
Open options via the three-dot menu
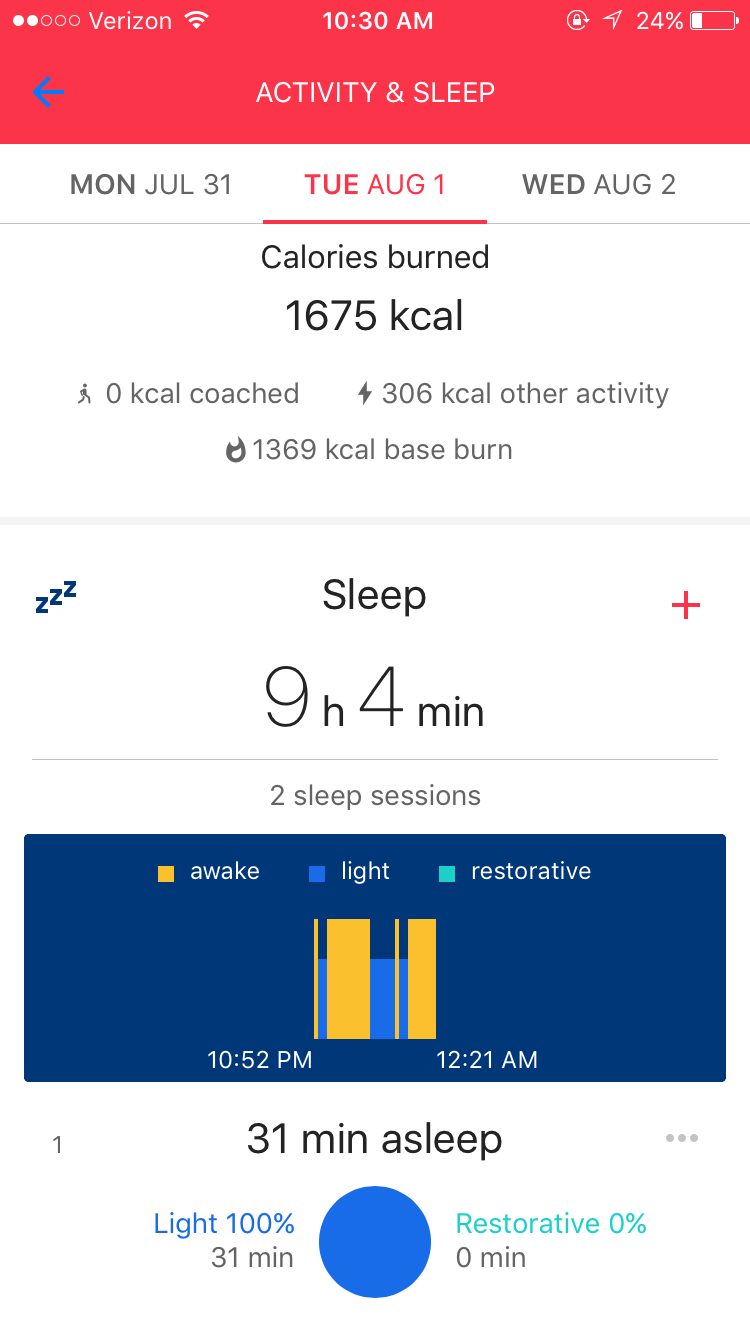(x=682, y=1138)
